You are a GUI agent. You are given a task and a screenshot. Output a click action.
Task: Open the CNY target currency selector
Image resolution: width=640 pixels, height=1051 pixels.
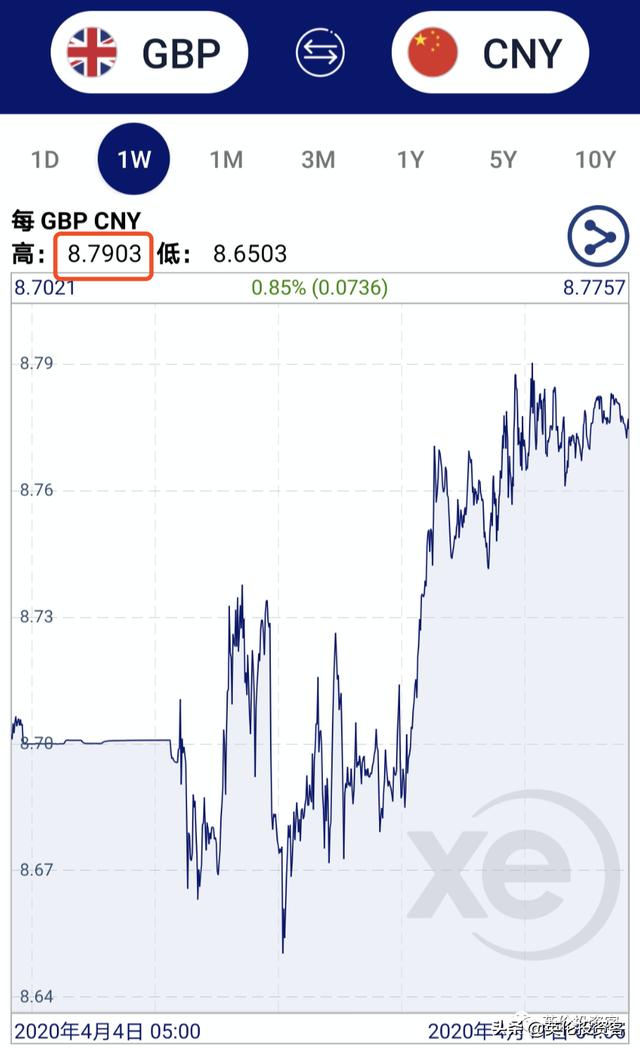[x=490, y=52]
